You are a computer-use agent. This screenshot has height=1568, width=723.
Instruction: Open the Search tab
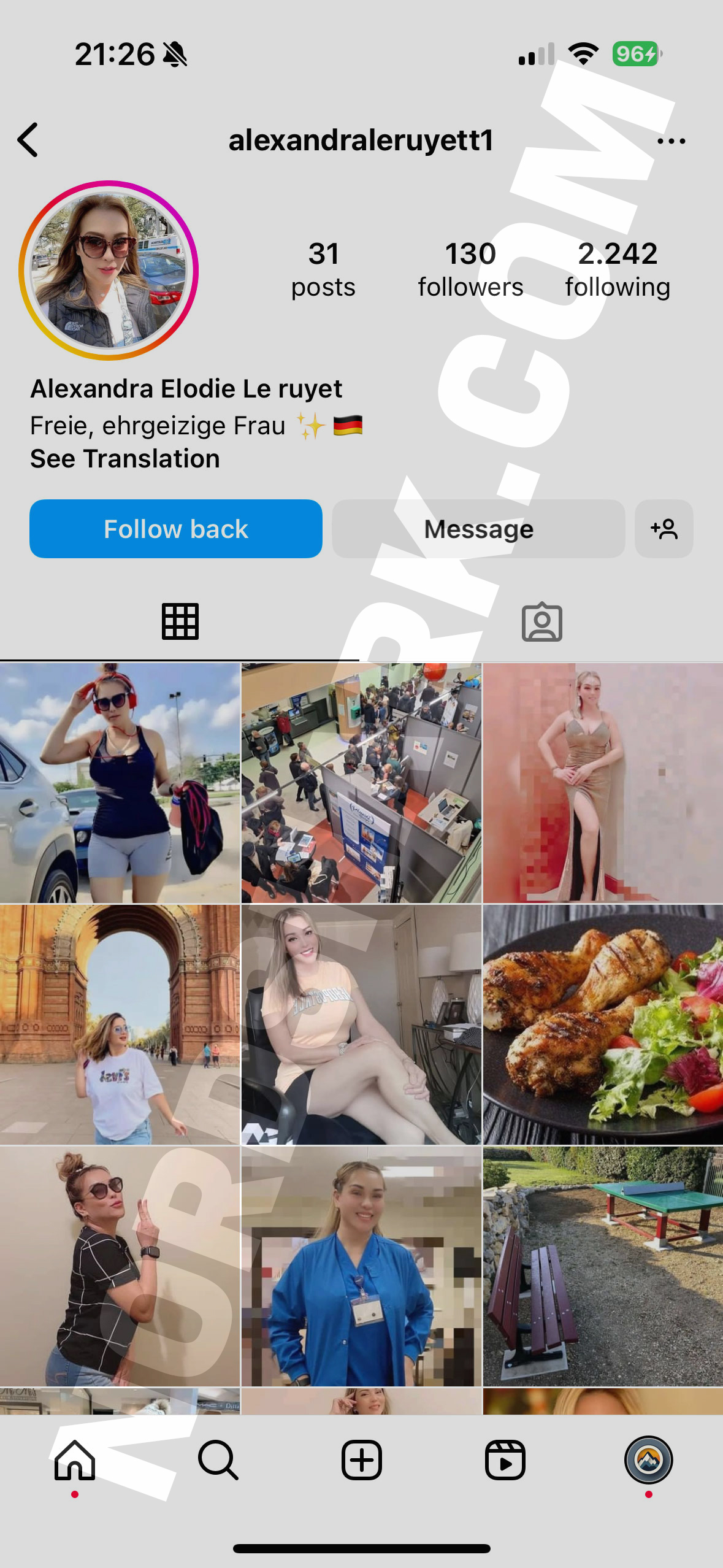point(218,1460)
